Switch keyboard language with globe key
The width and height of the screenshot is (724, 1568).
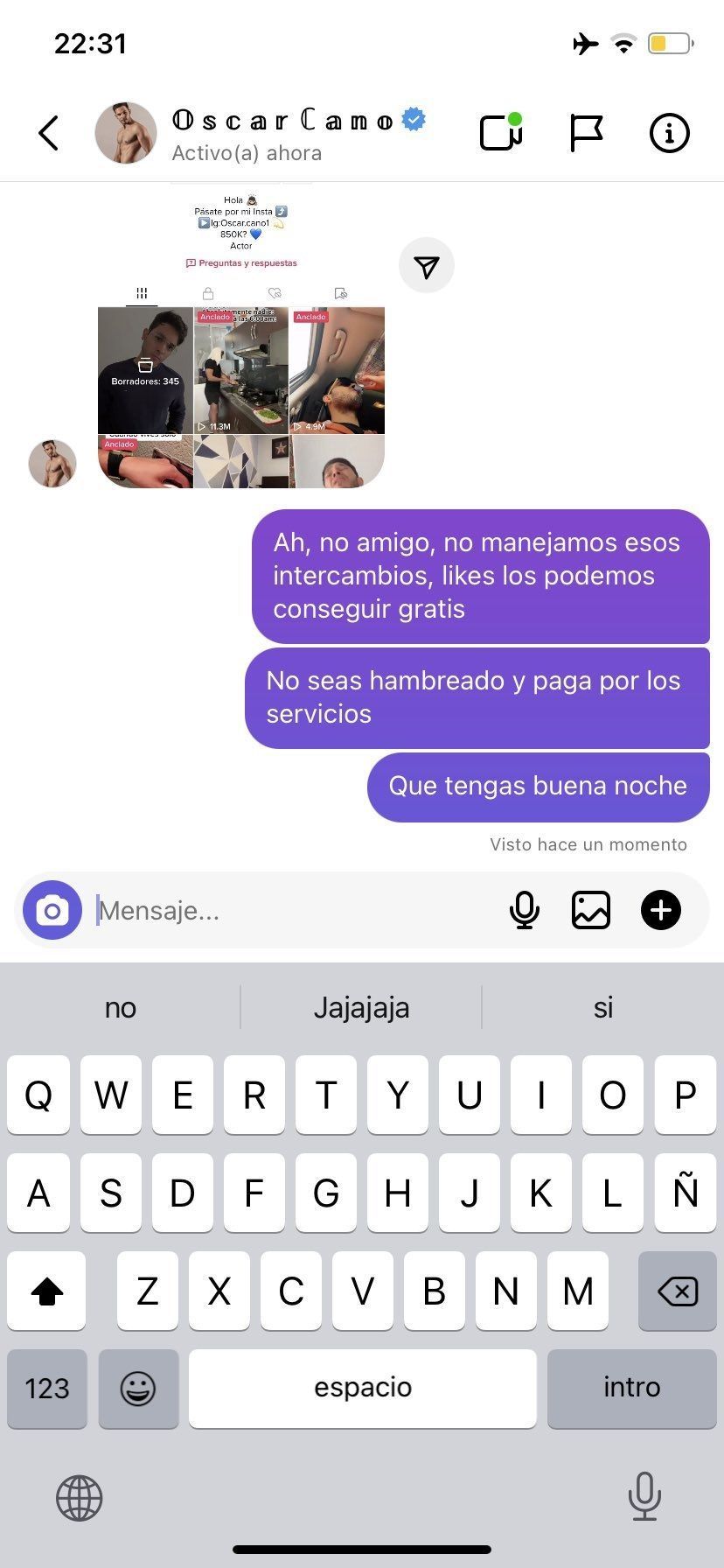(x=80, y=1497)
